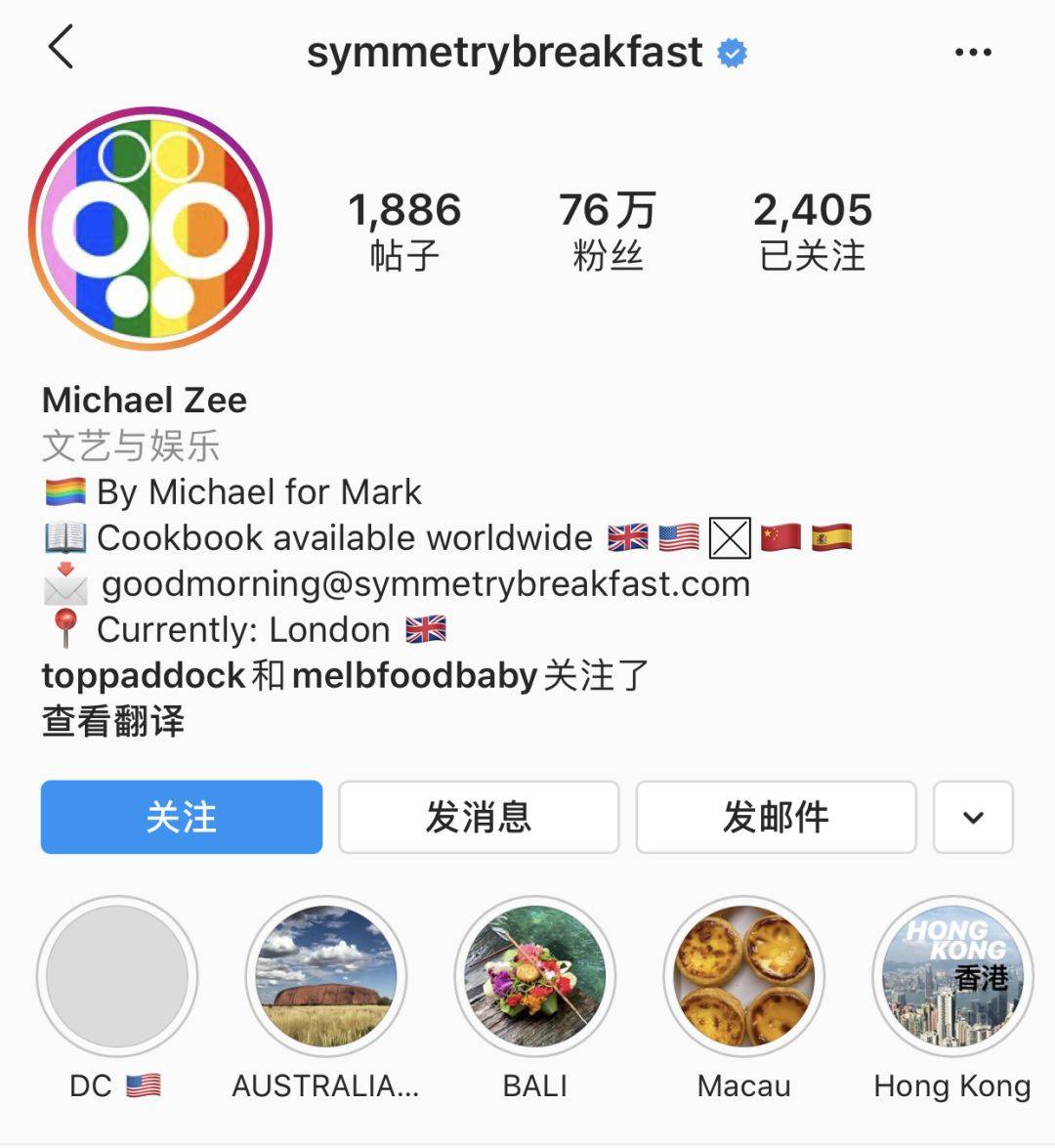
Task: Follow the account with 关注 button
Action: click(x=182, y=817)
